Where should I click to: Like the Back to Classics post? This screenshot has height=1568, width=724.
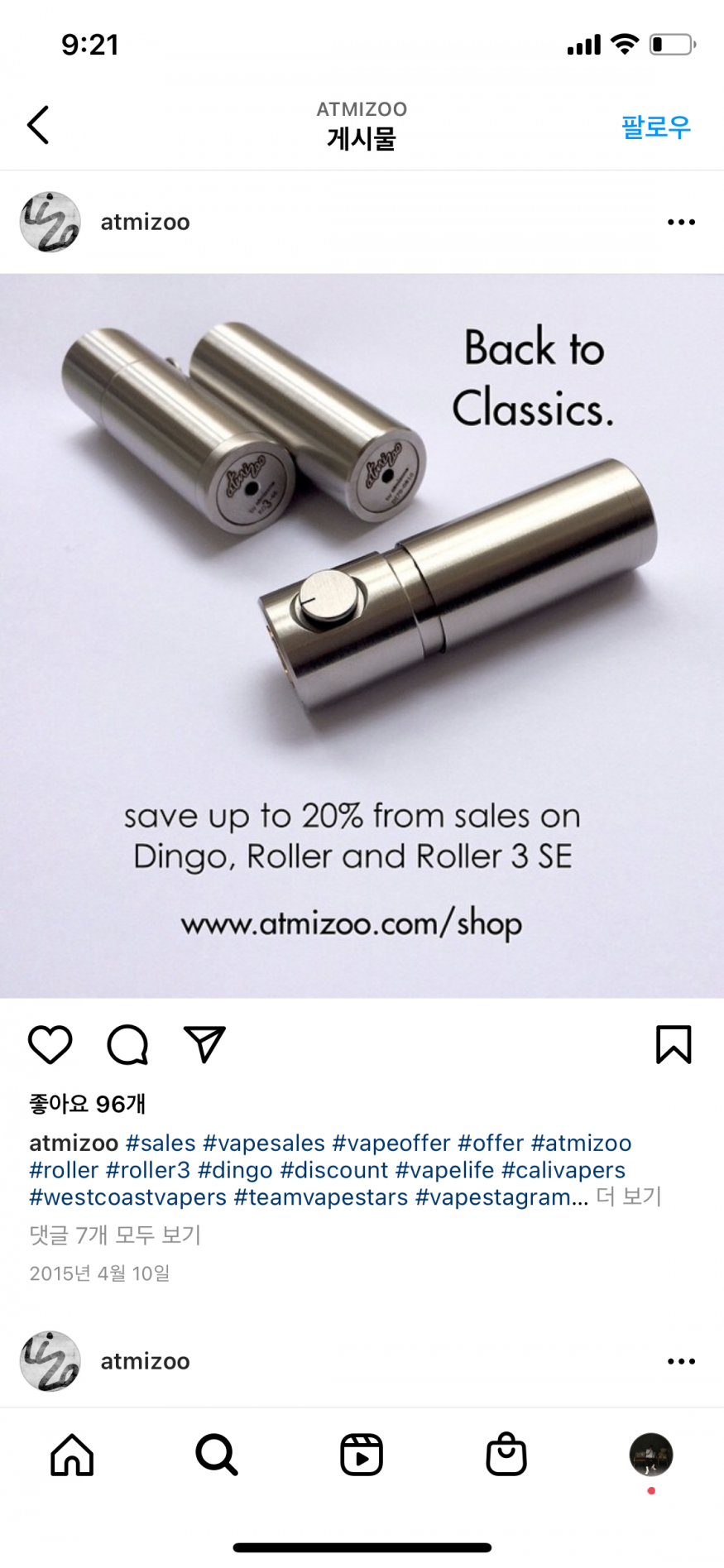(x=50, y=1044)
